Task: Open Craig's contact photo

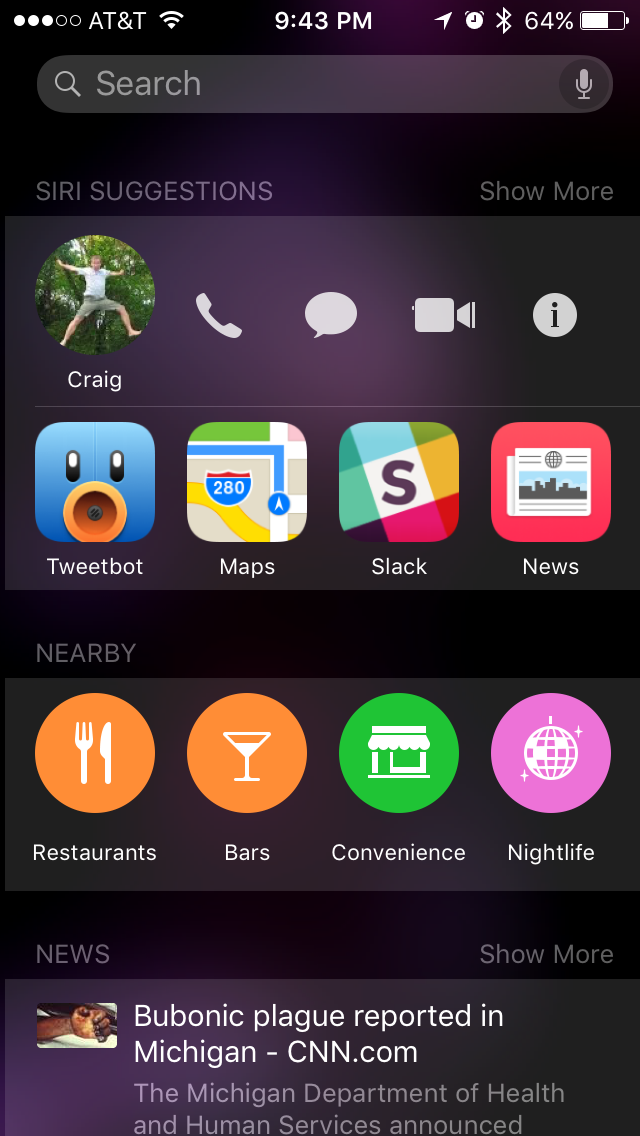Action: point(95,295)
